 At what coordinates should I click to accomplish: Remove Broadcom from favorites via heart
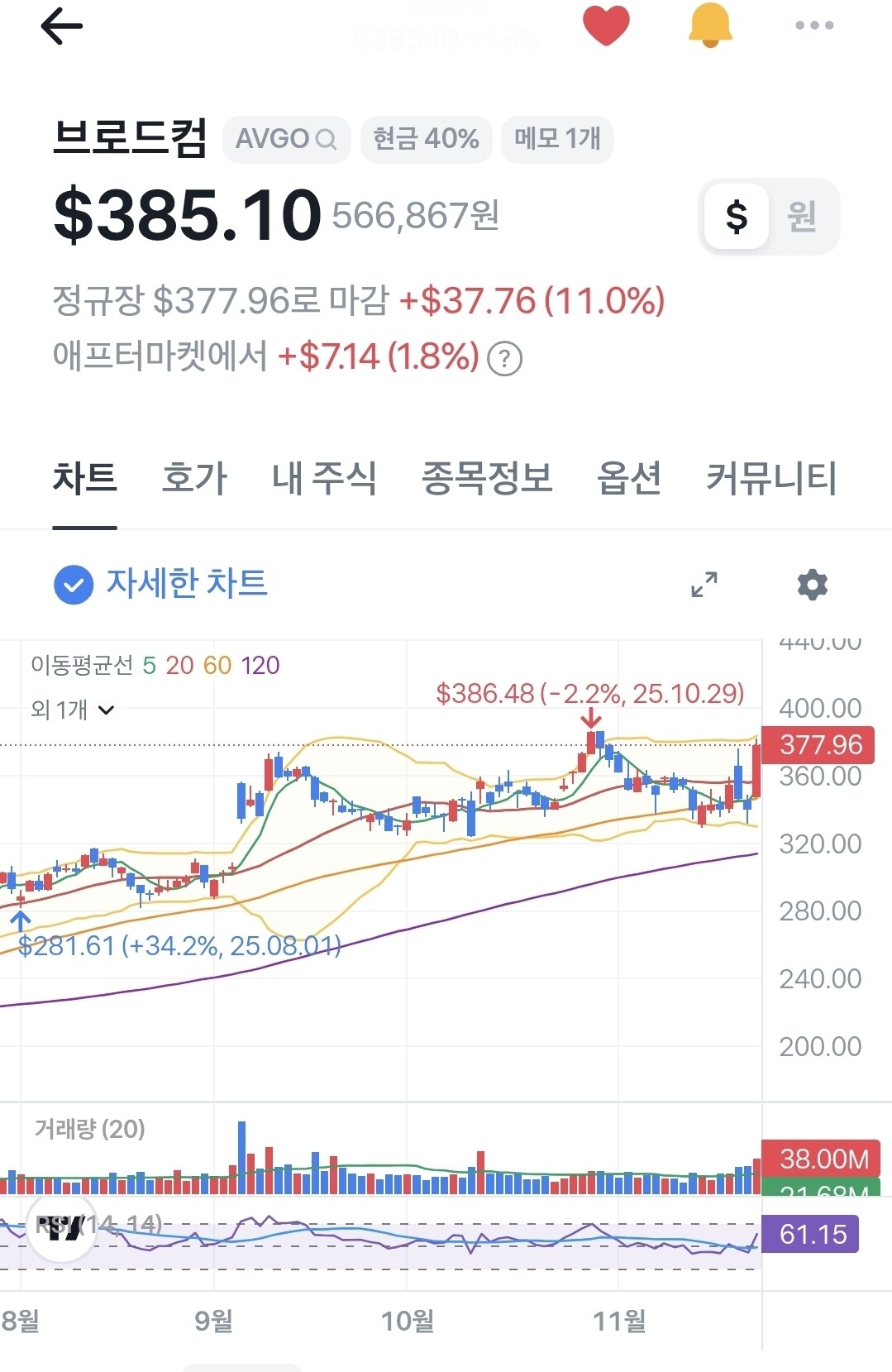tap(606, 25)
